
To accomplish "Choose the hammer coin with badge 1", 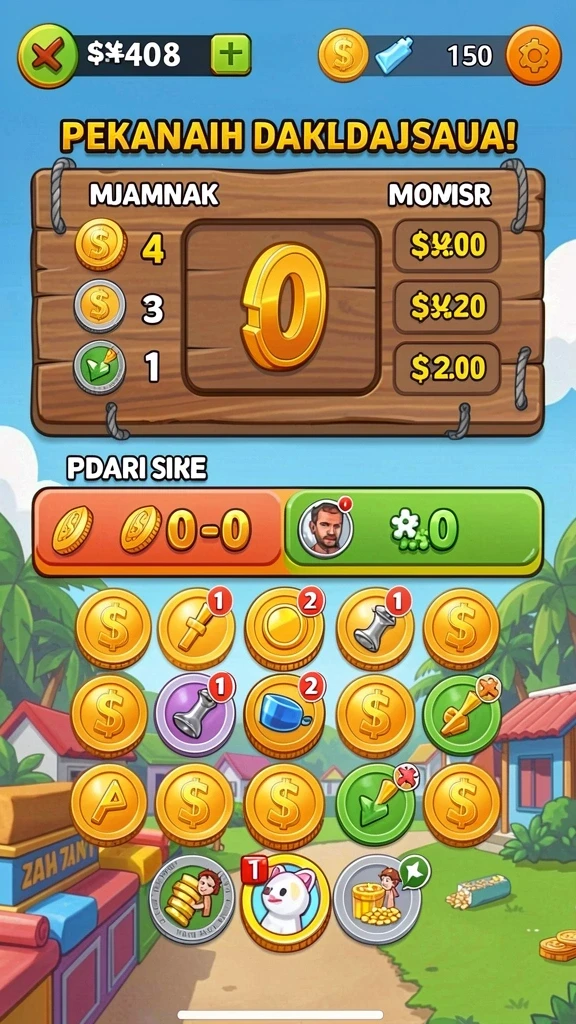I will (196, 628).
